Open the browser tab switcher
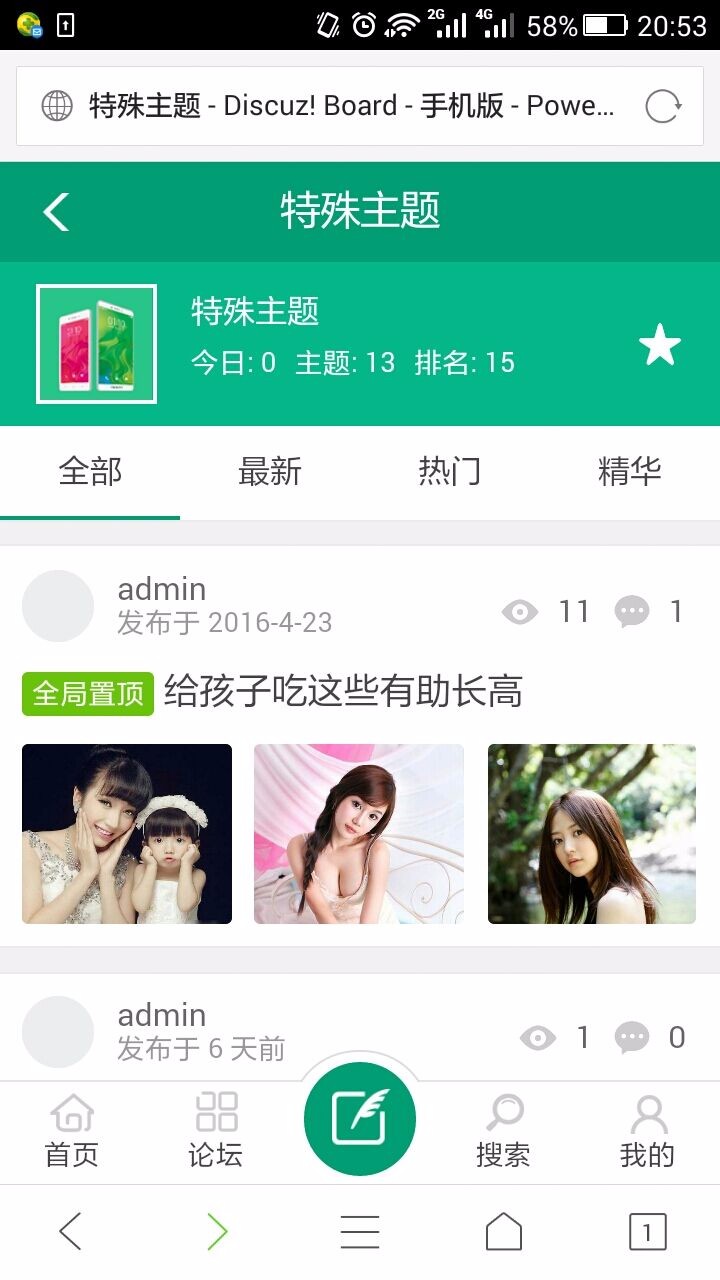 pos(647,1232)
